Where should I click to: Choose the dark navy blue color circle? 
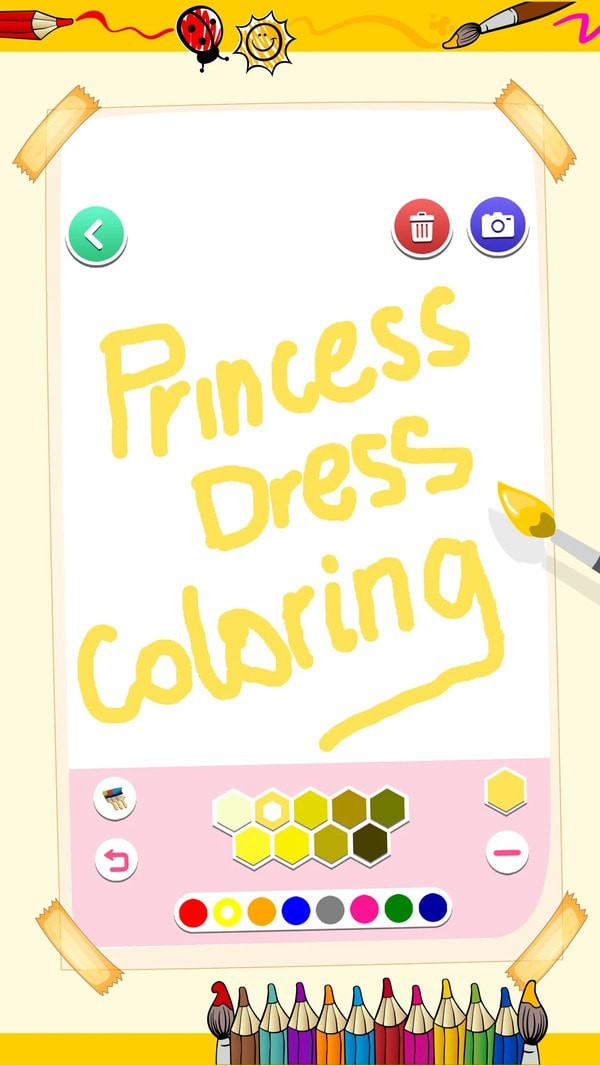coord(433,907)
